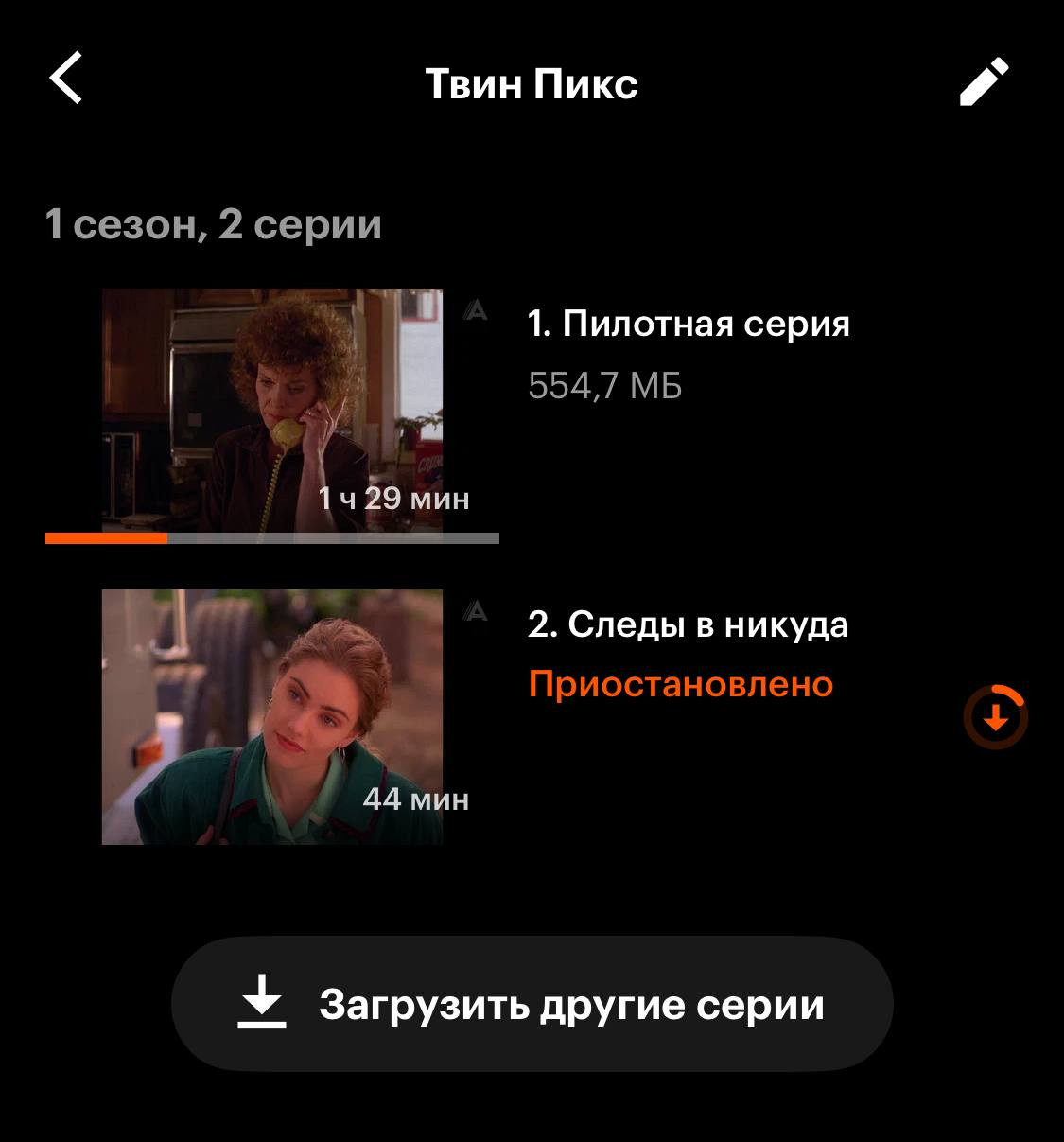The width and height of the screenshot is (1064, 1142).
Task: Open the edit pencil for downloaded episodes
Action: pos(985,82)
